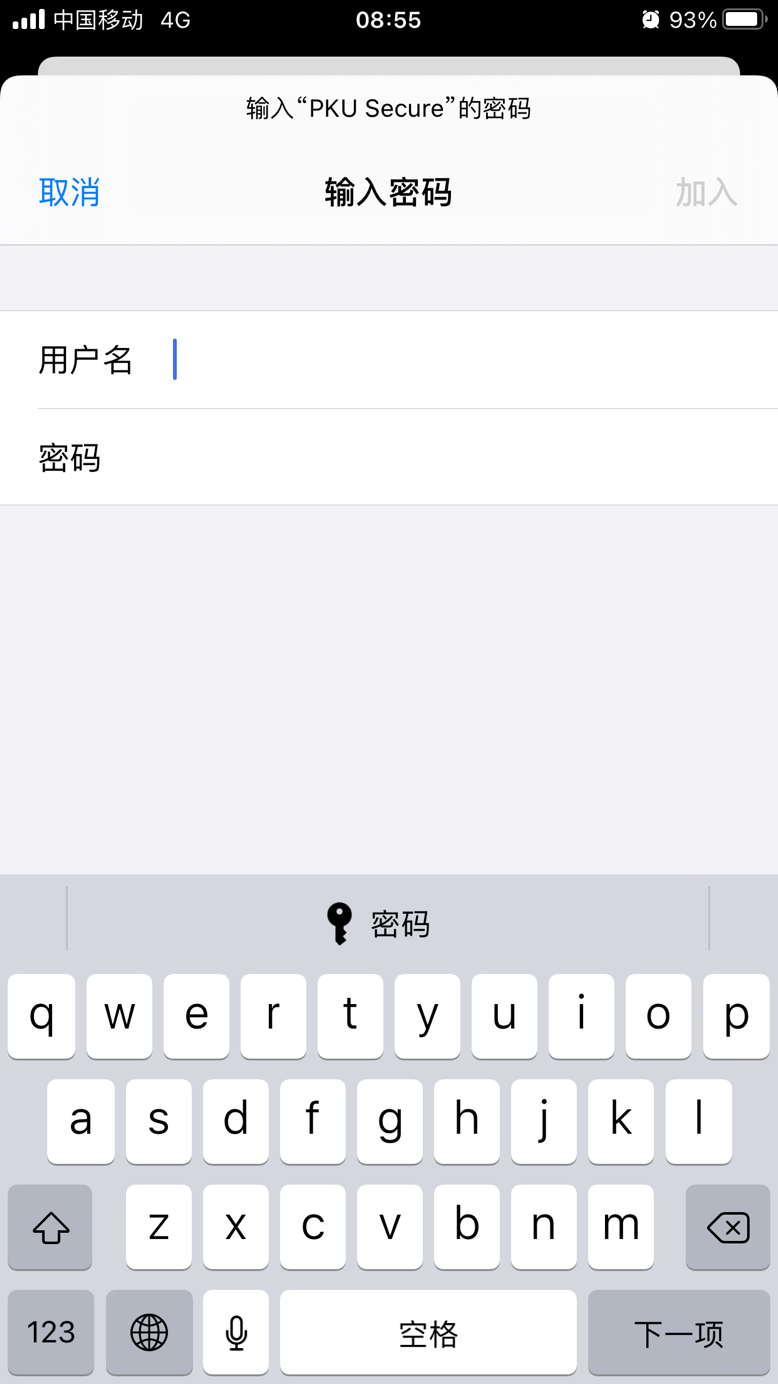Open saved 密码 key suggestion above keyboard

378,923
